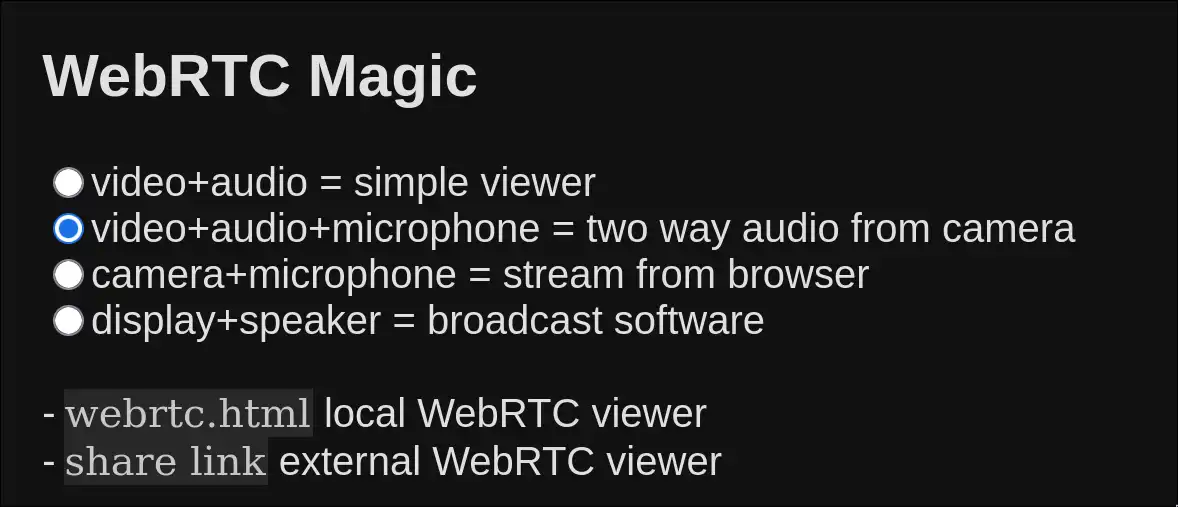Open the share link external viewer
1178x507 pixels.
pos(166,462)
